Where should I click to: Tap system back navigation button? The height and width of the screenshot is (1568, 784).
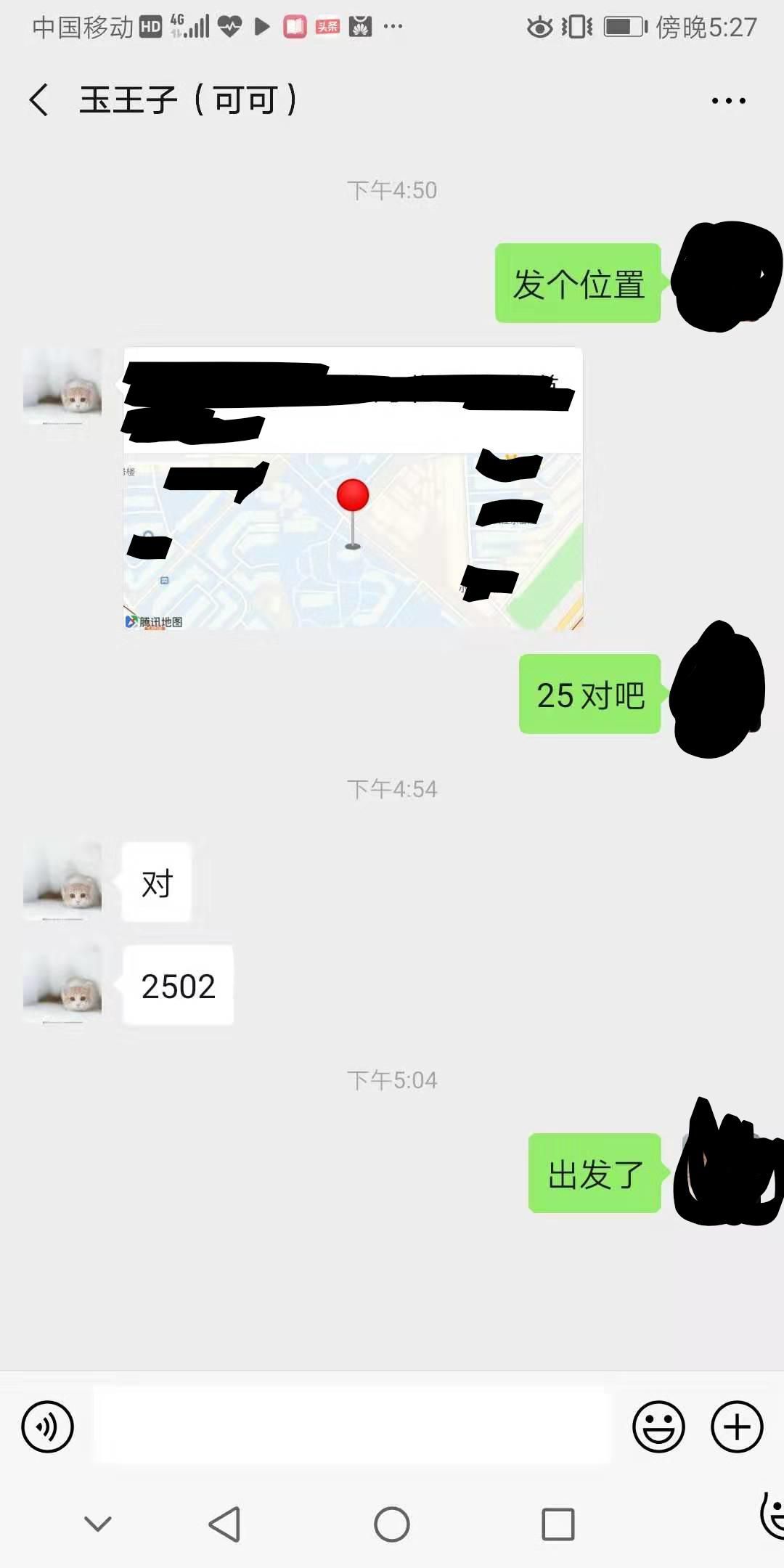click(x=224, y=1524)
